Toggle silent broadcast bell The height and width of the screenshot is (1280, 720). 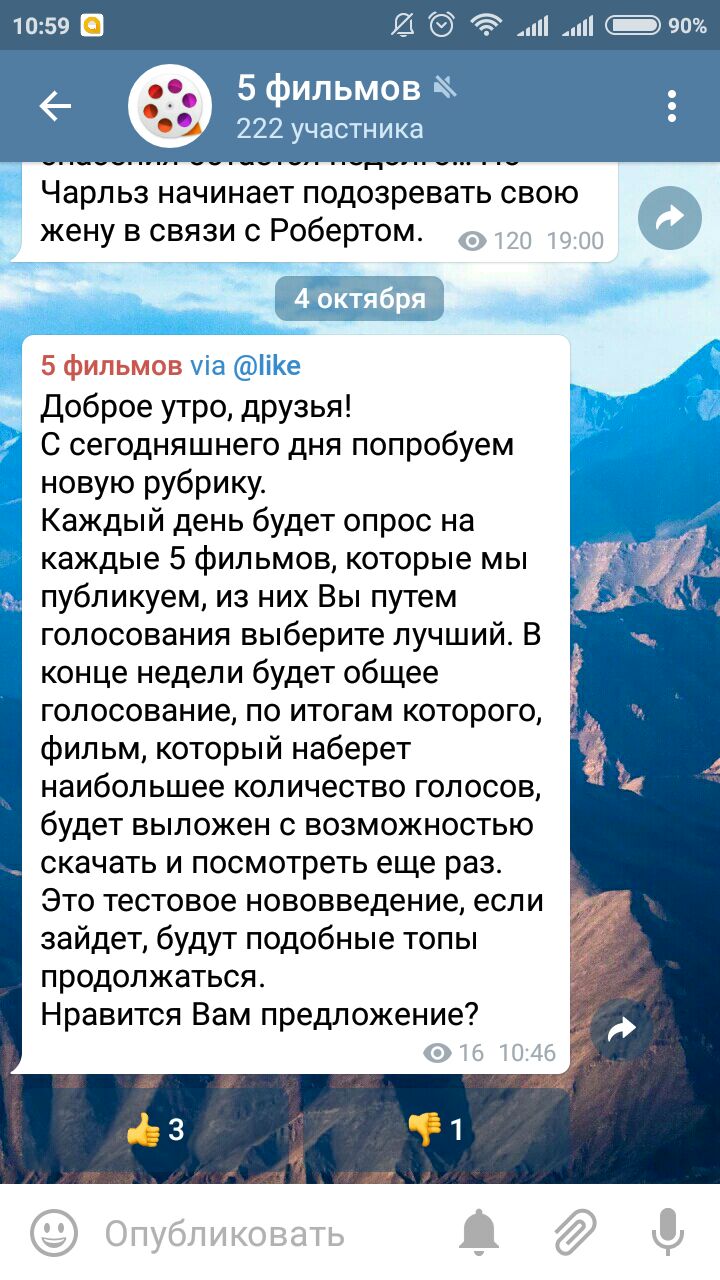point(479,1233)
